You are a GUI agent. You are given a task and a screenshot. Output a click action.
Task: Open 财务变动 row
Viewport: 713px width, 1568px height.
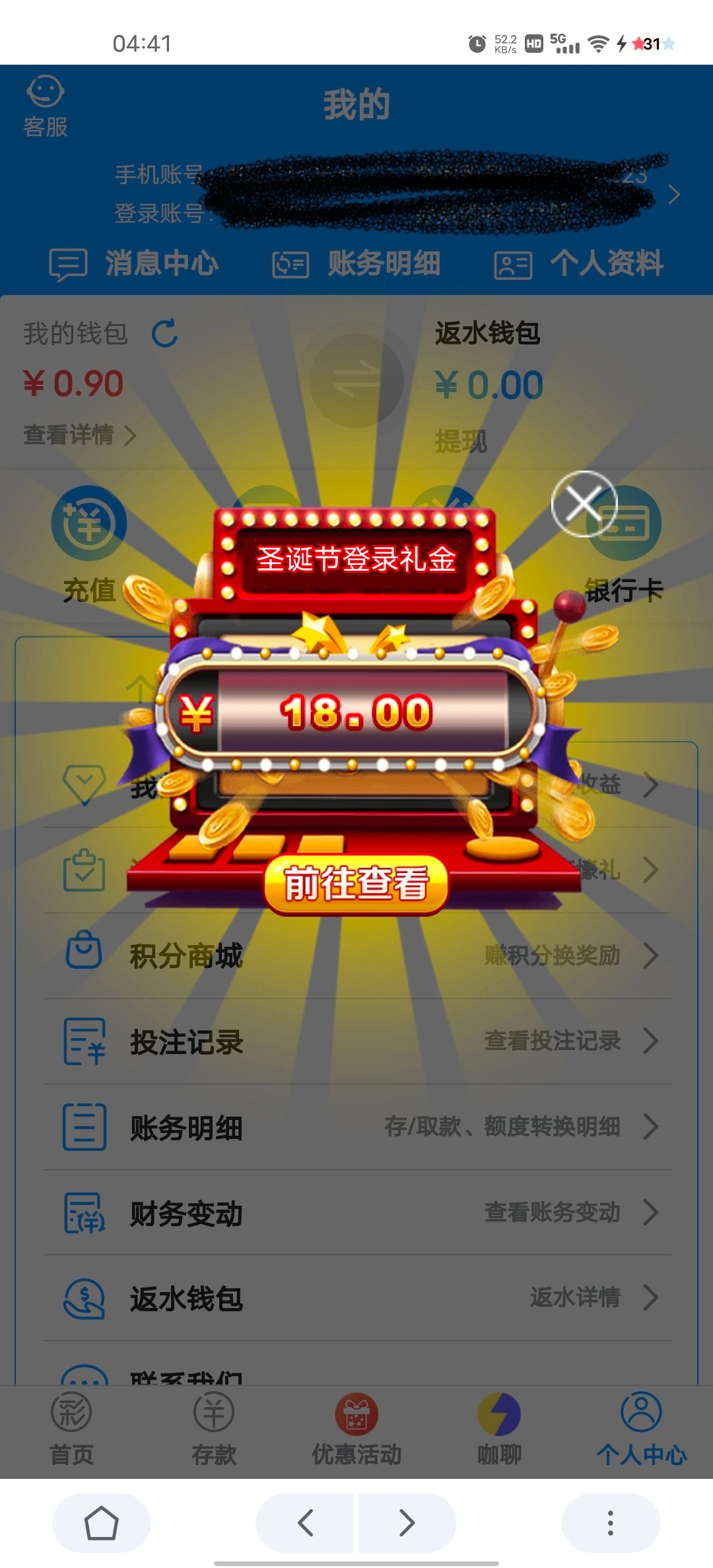pos(356,1213)
